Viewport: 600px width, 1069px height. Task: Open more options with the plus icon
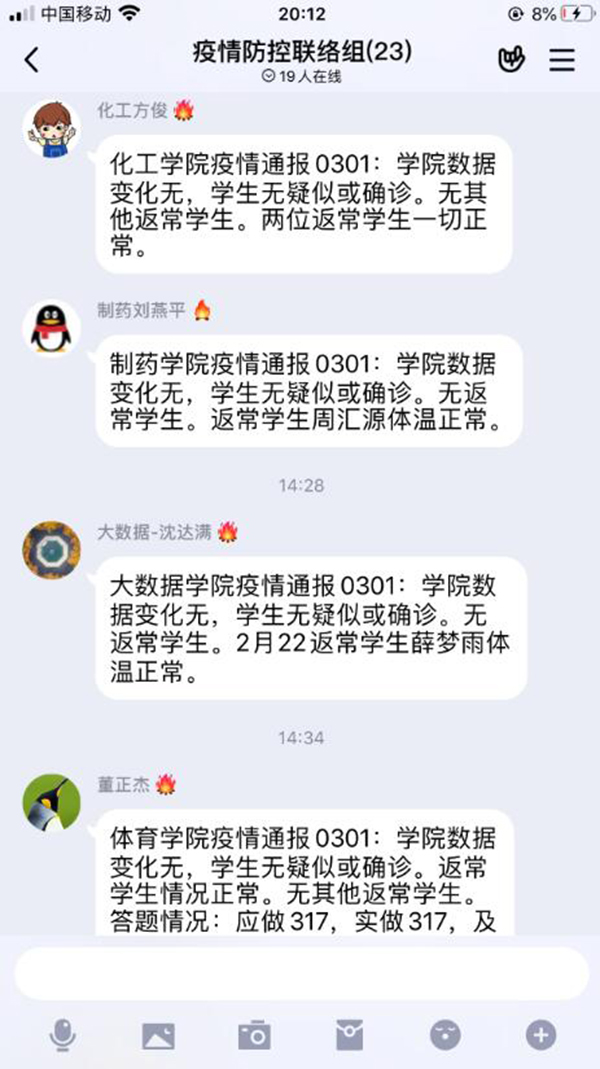click(x=541, y=1035)
